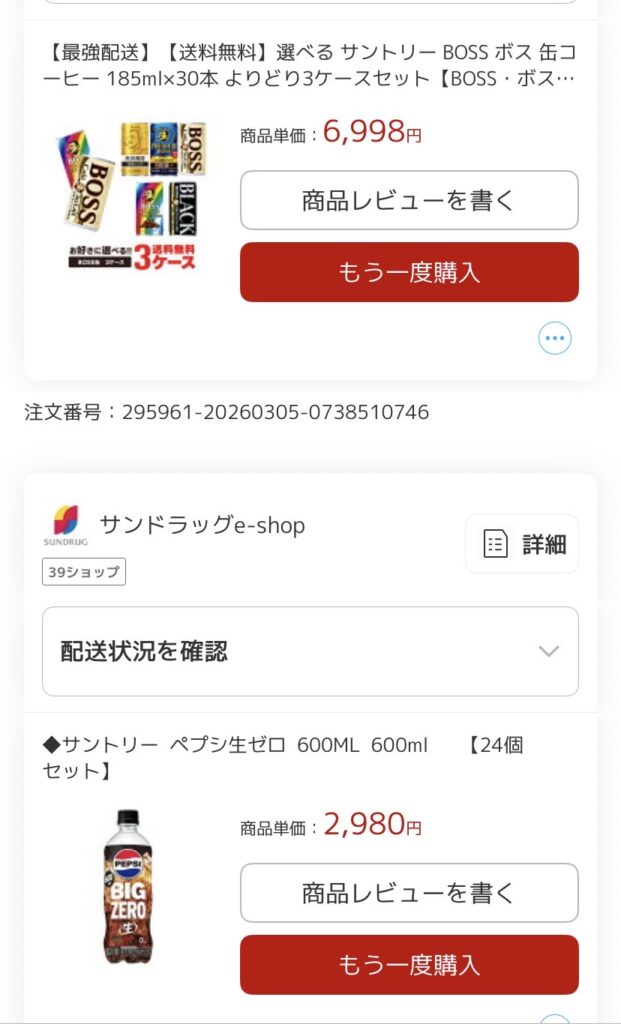Repurchase the ペプシ生ゼロ 24個セット
The image size is (621, 1024).
[x=409, y=965]
